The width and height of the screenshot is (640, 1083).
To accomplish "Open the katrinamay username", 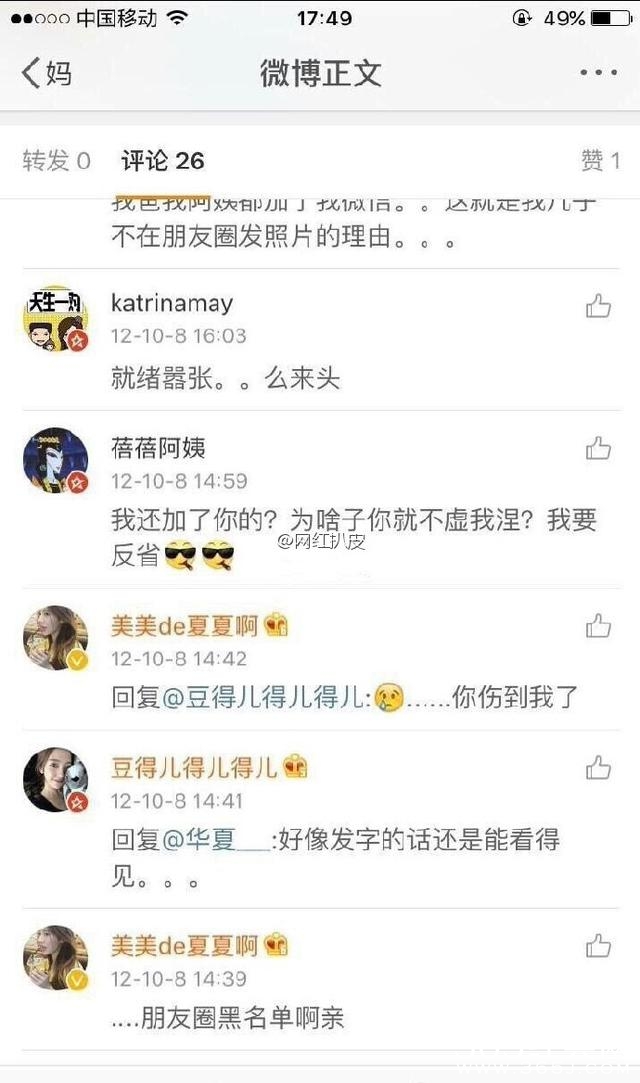I will pyautogui.click(x=171, y=303).
